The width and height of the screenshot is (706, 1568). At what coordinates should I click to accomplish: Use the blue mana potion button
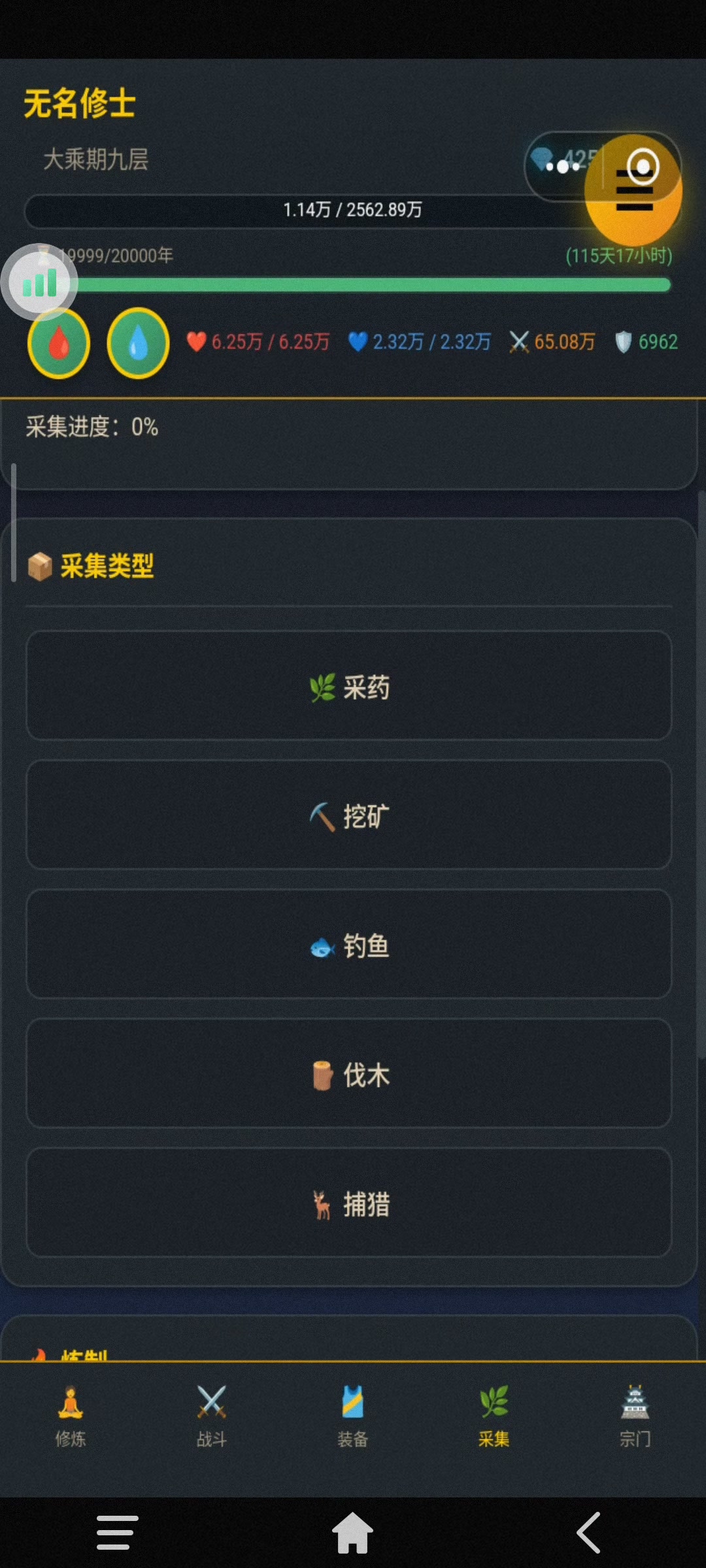[x=138, y=343]
